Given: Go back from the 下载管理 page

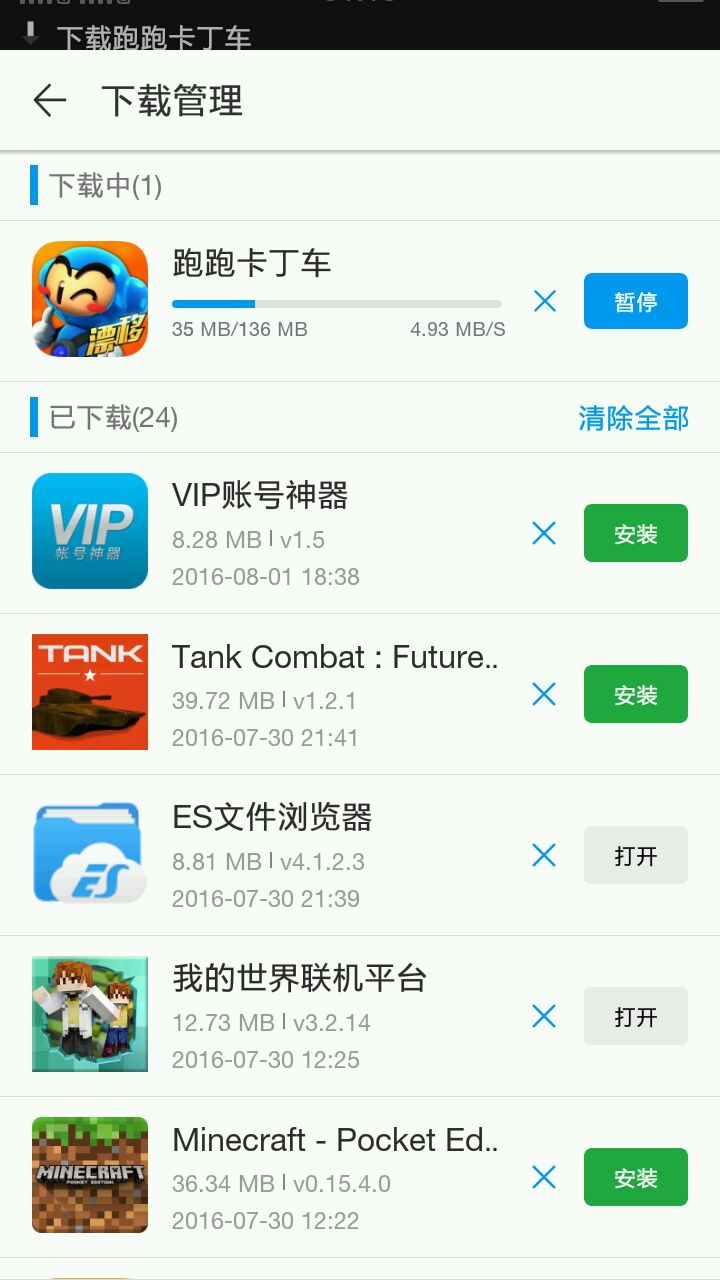Looking at the screenshot, I should coord(49,101).
